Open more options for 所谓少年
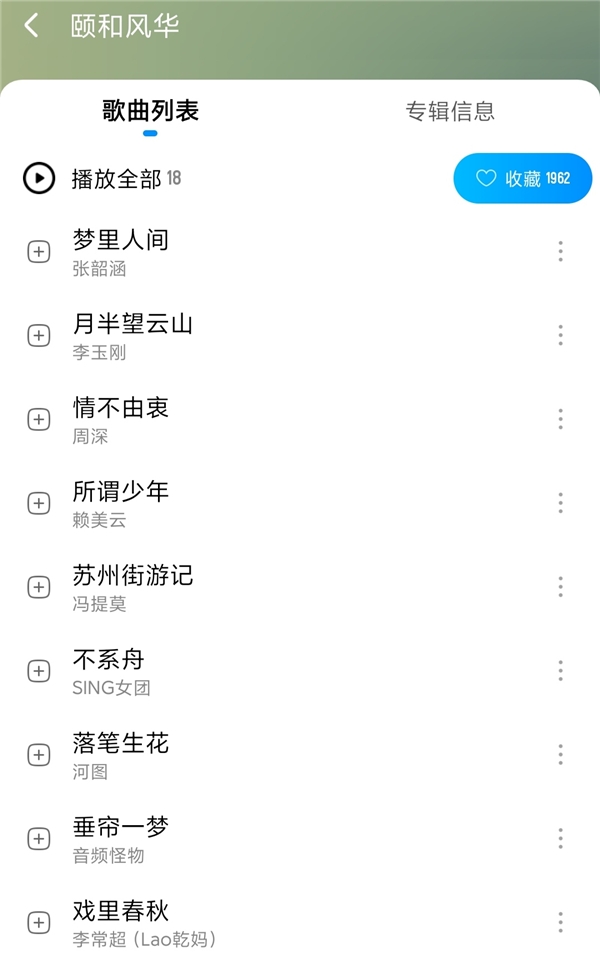This screenshot has height=966, width=600. tap(560, 503)
